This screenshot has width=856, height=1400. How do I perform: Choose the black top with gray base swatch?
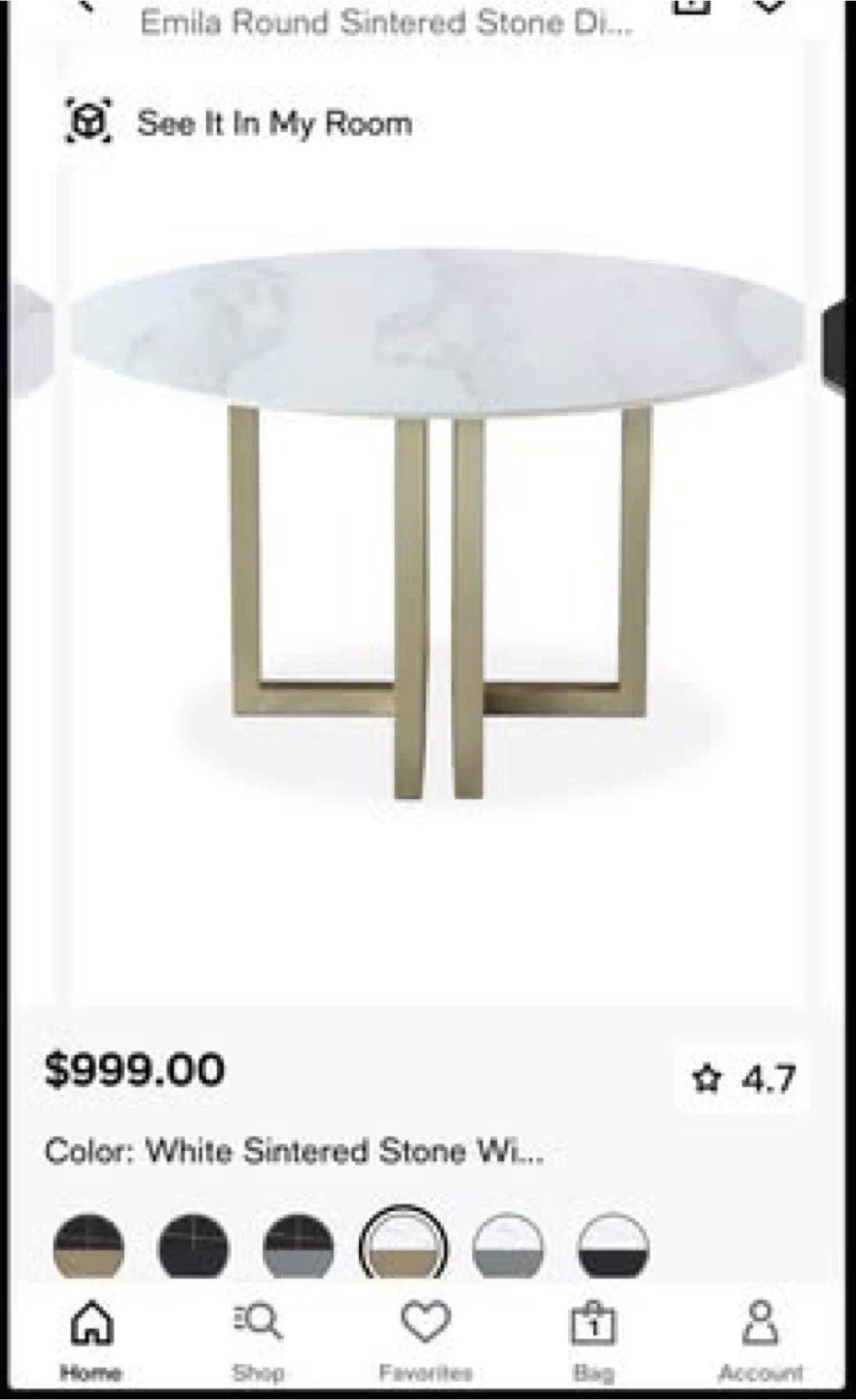click(x=298, y=1247)
